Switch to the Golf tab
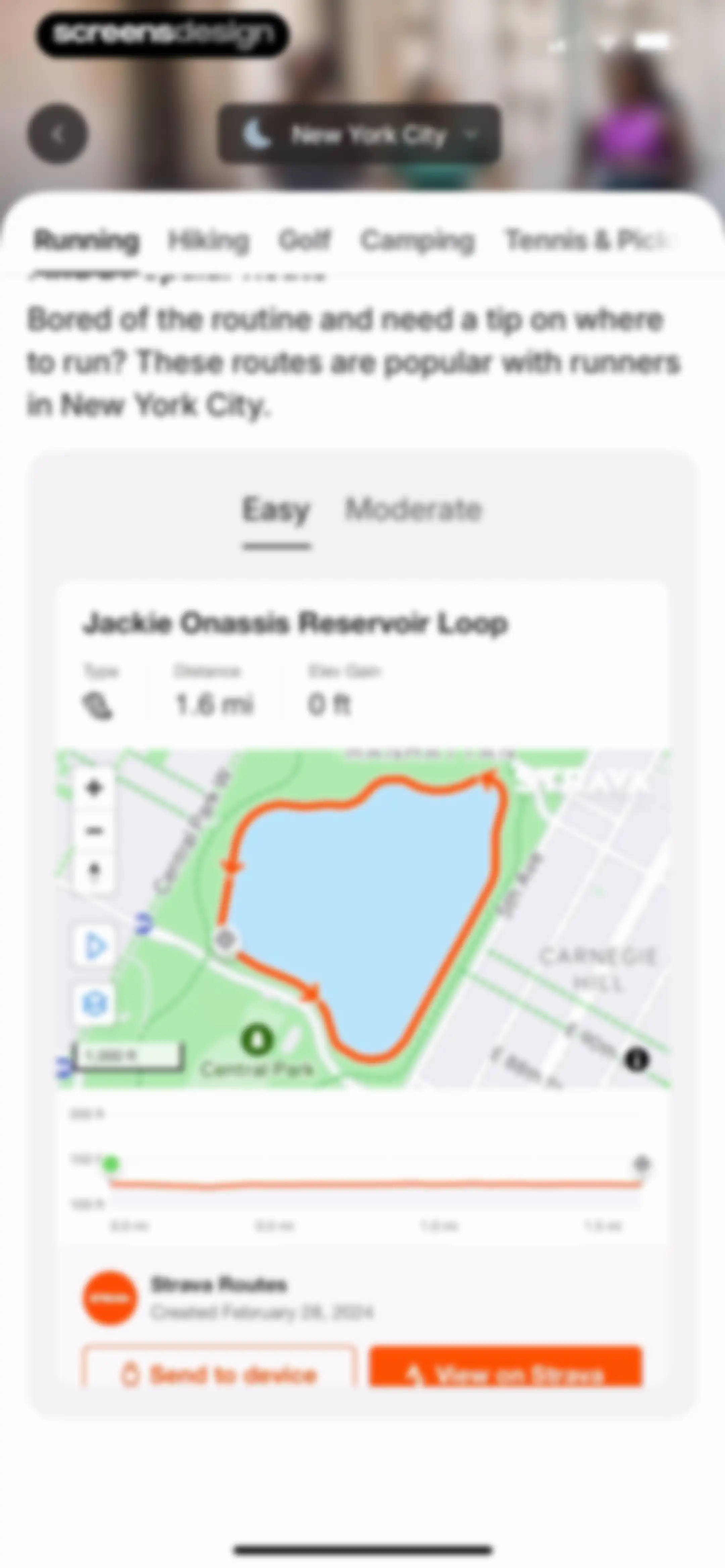The height and width of the screenshot is (1568, 725). click(304, 240)
